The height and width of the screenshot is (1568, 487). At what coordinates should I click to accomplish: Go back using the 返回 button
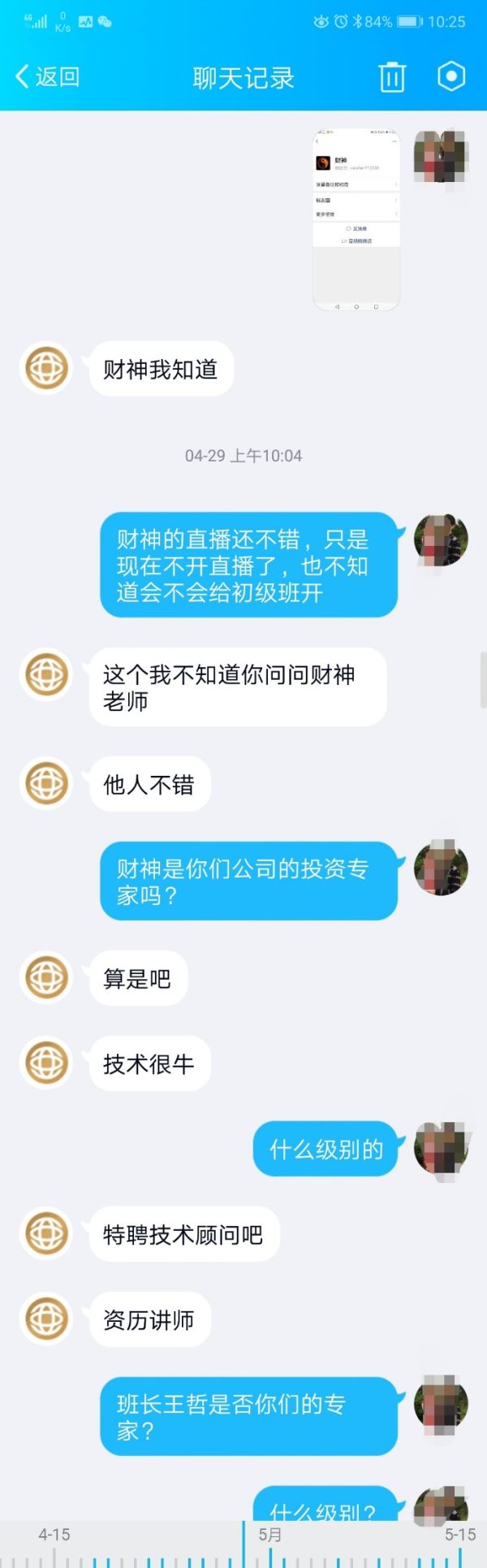point(47,77)
